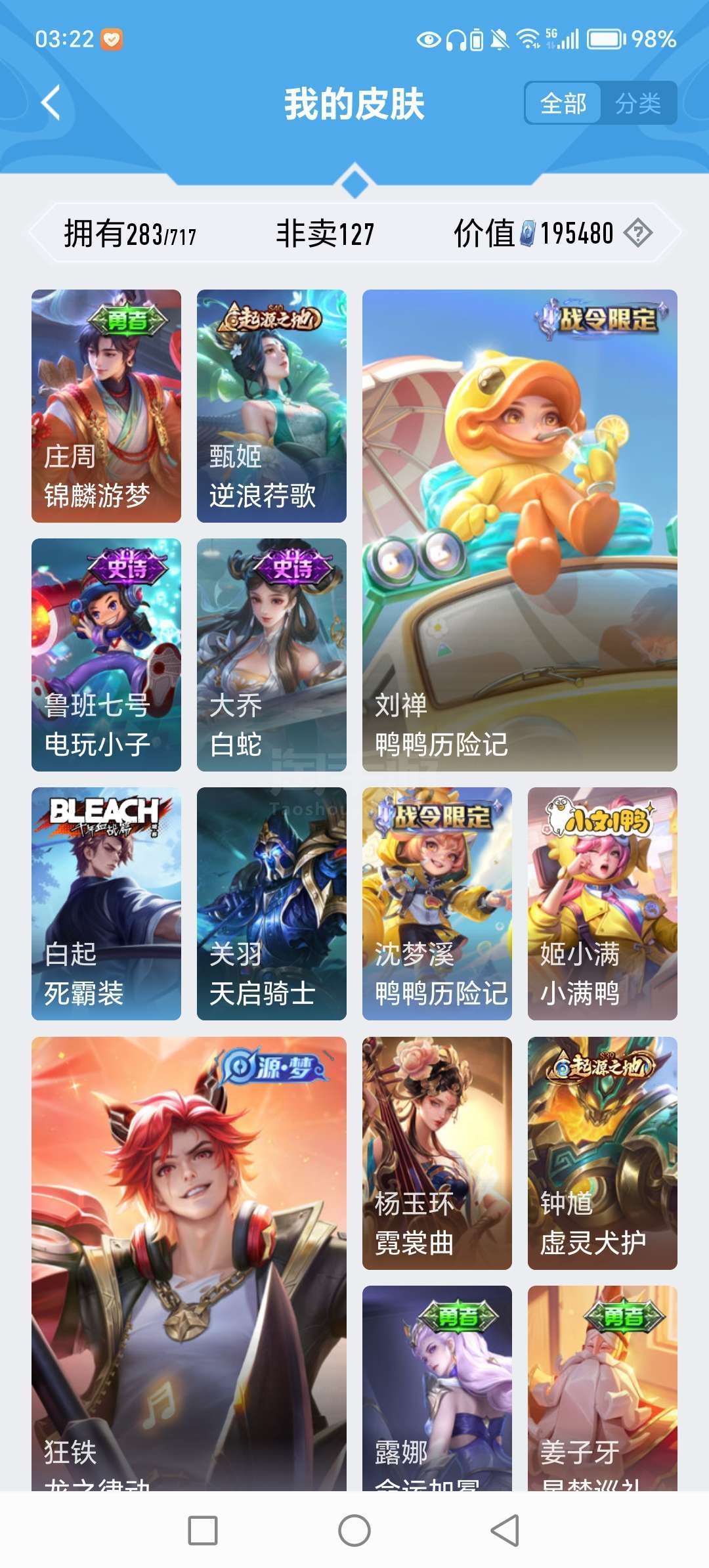Open the 大乔 白蛇 skin card
709x1568 pixels.
click(x=272, y=655)
